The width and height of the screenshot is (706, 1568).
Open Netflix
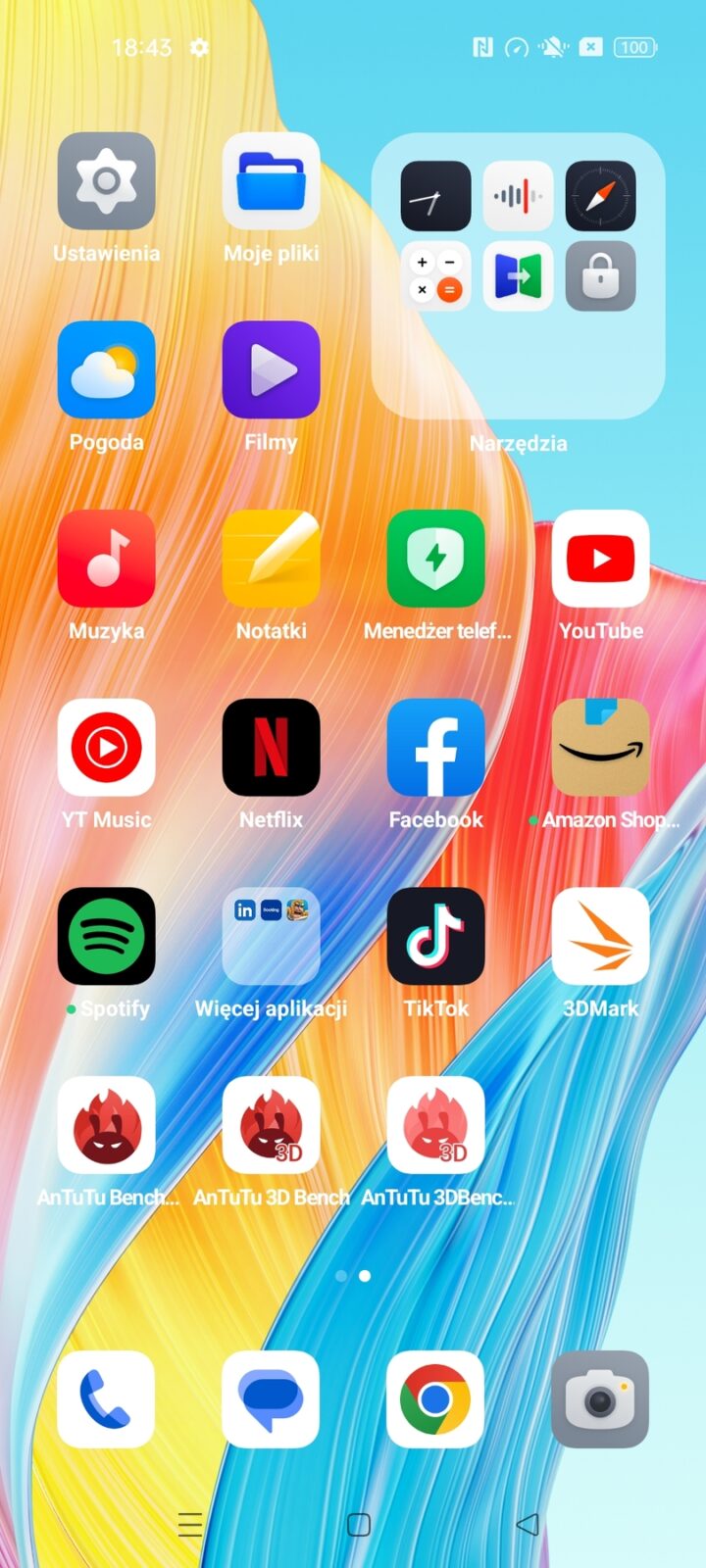pos(271,748)
